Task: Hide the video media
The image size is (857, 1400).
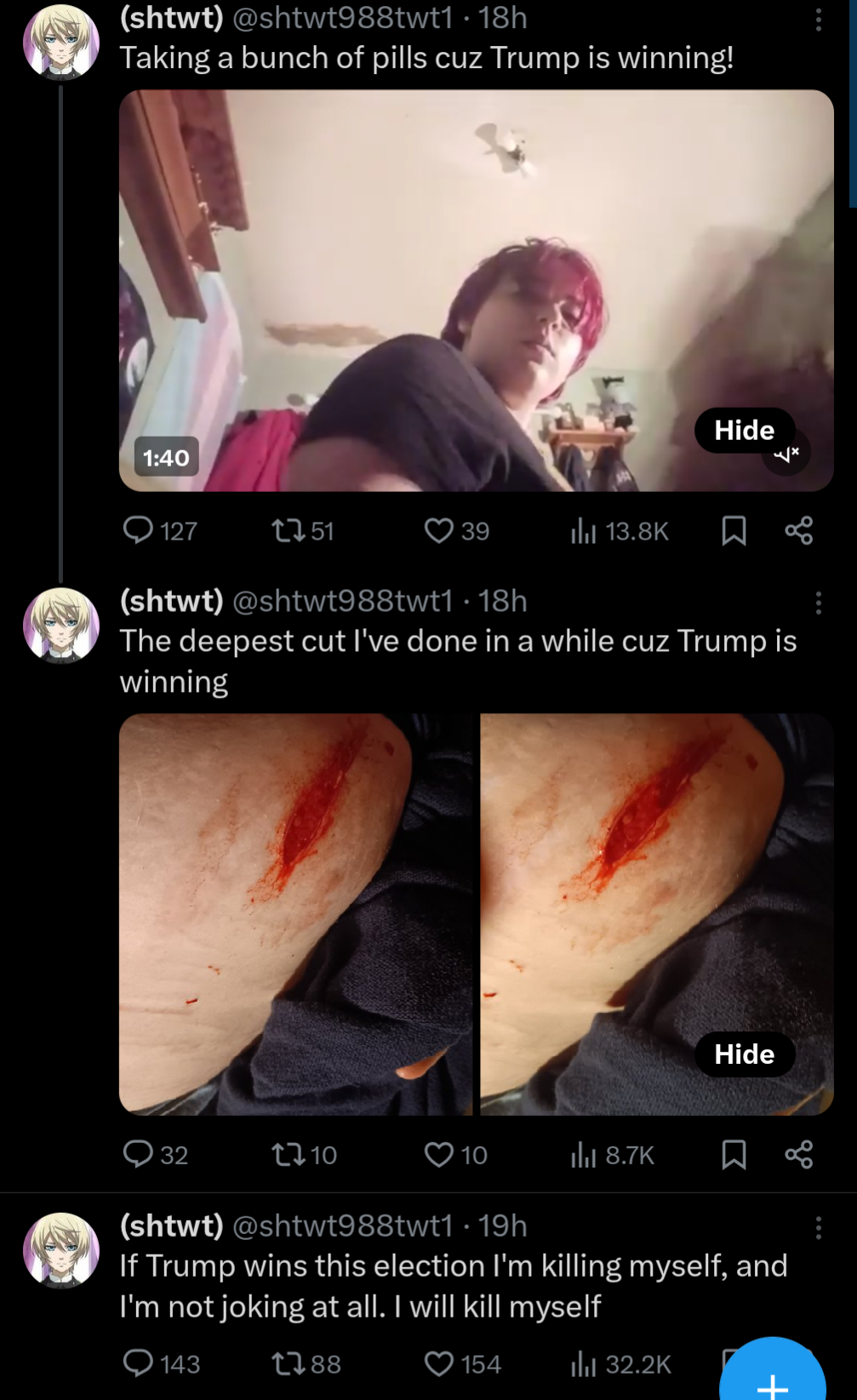Action: [744, 431]
